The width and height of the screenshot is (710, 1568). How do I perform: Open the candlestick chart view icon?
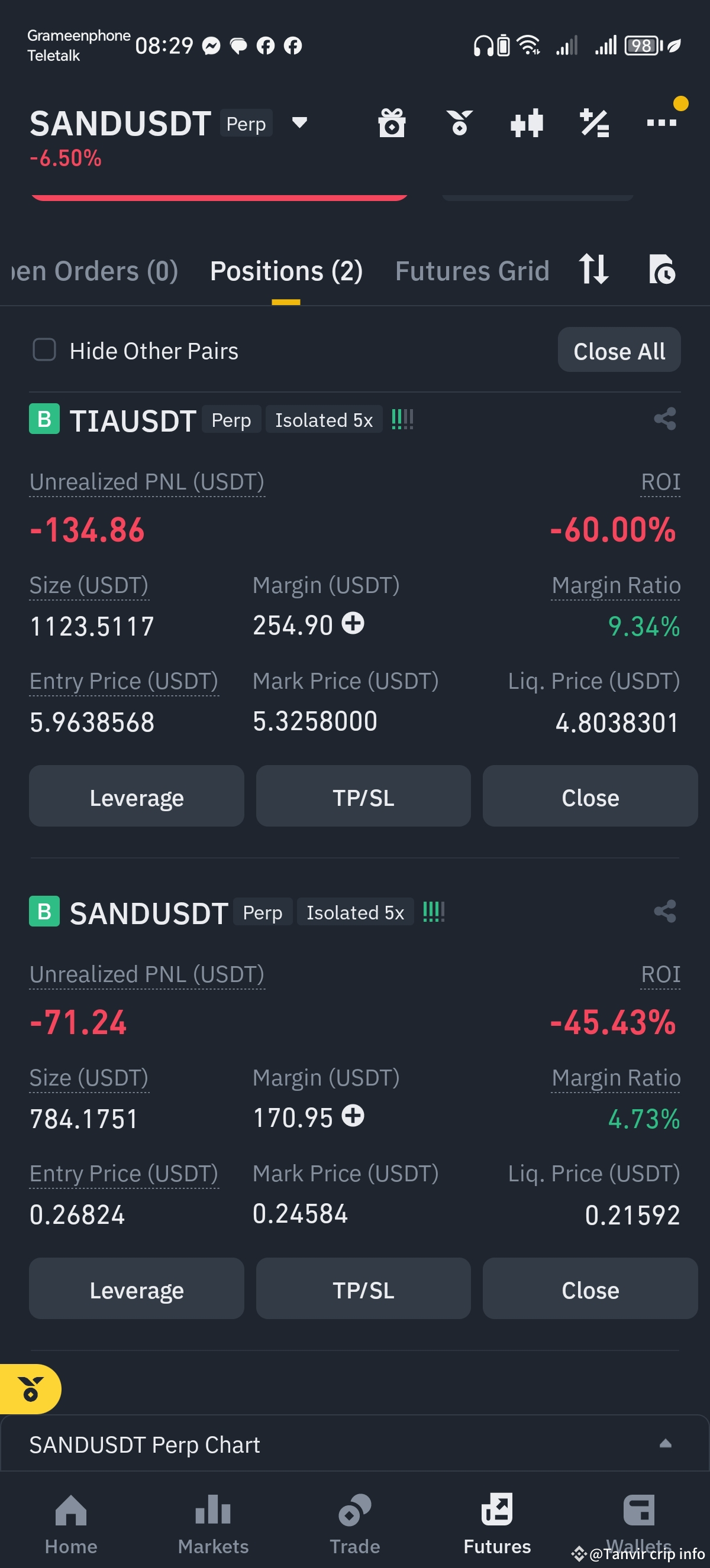click(526, 122)
